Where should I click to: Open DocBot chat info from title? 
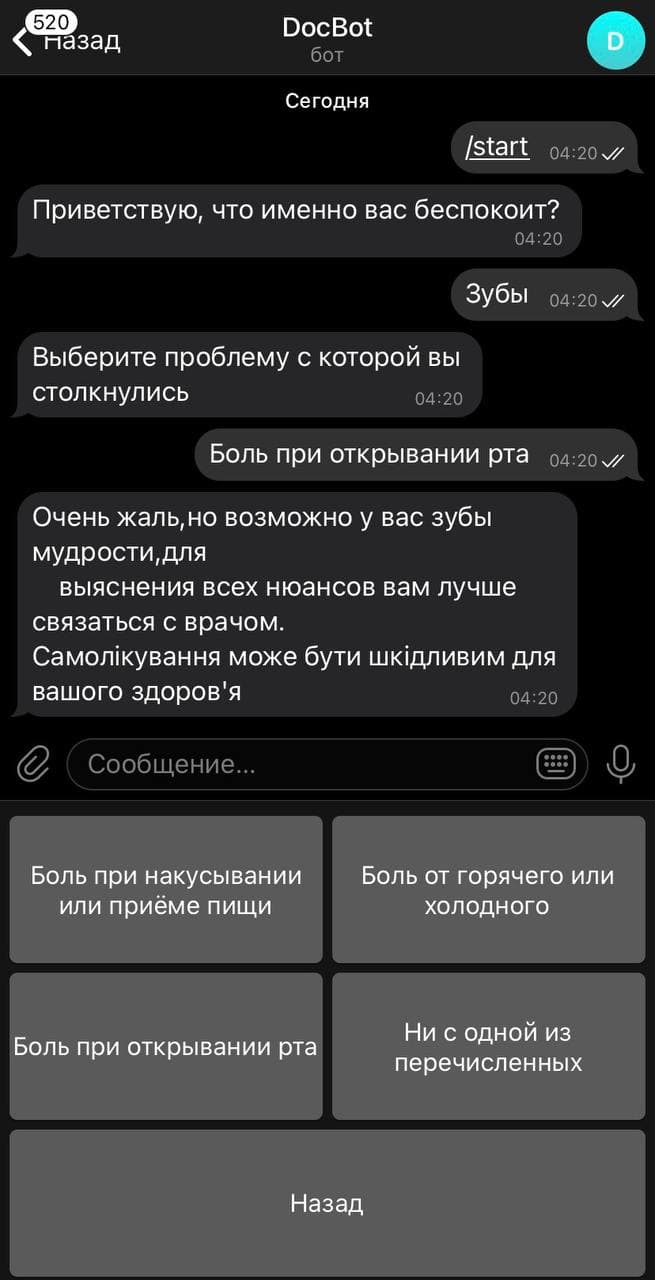click(x=327, y=39)
